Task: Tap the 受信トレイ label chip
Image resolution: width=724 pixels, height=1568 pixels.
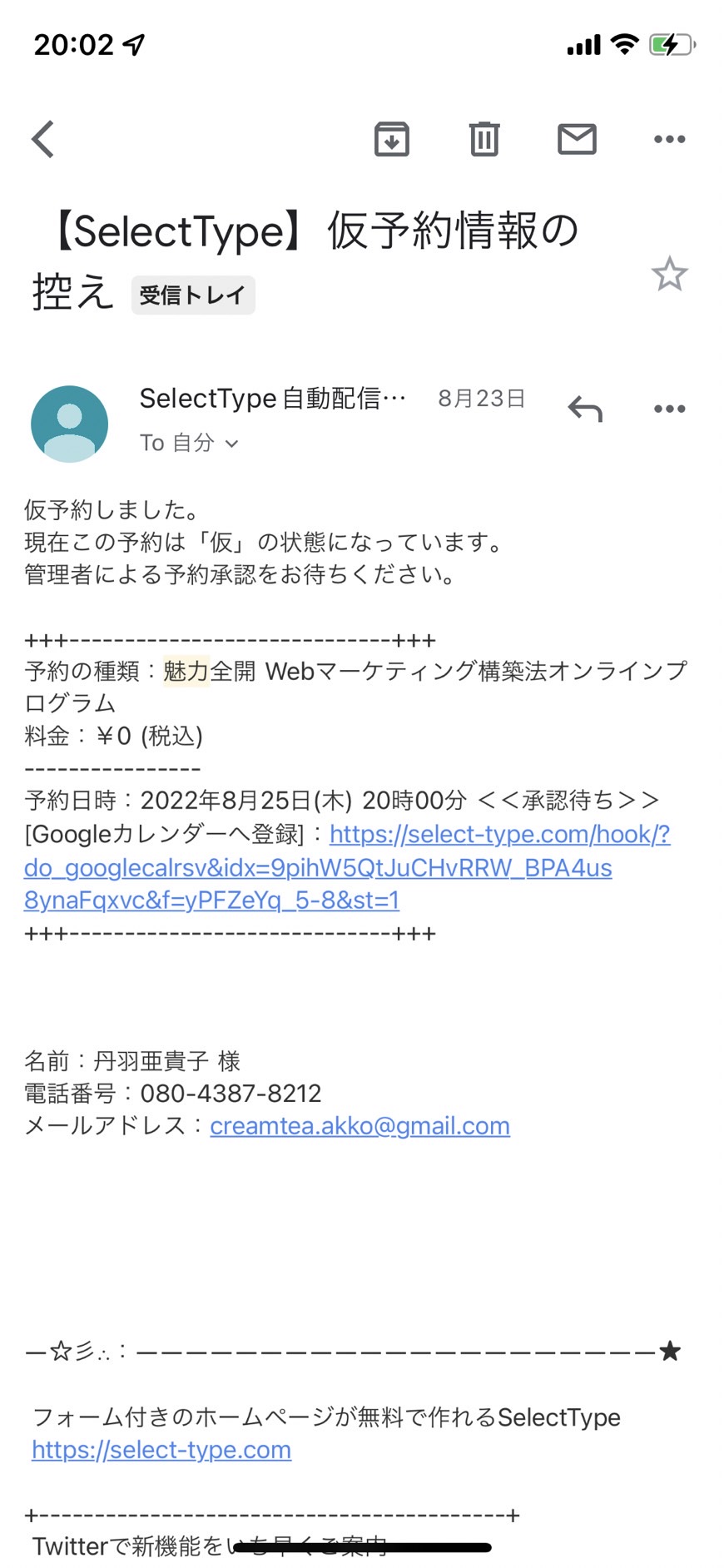Action: point(193,295)
